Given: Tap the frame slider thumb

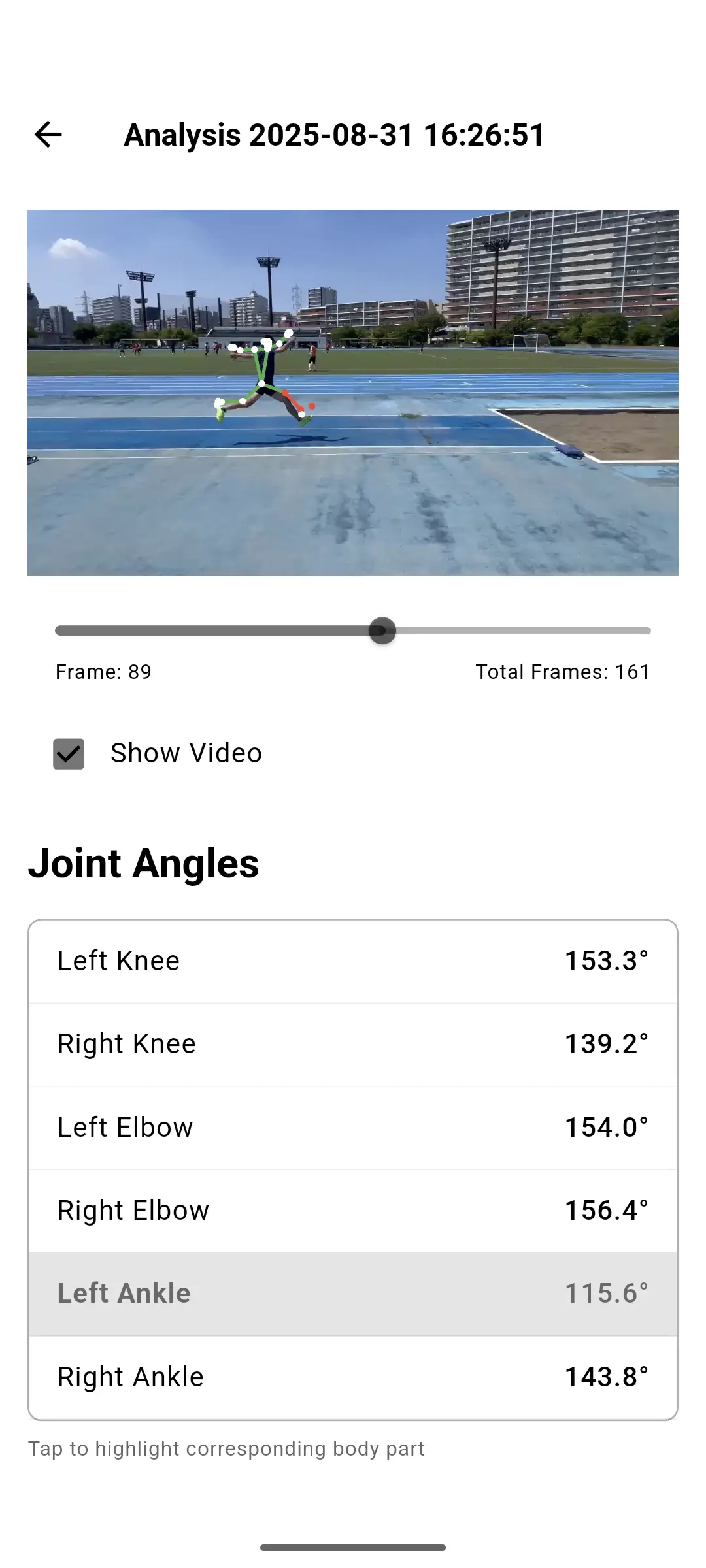Looking at the screenshot, I should pyautogui.click(x=382, y=630).
